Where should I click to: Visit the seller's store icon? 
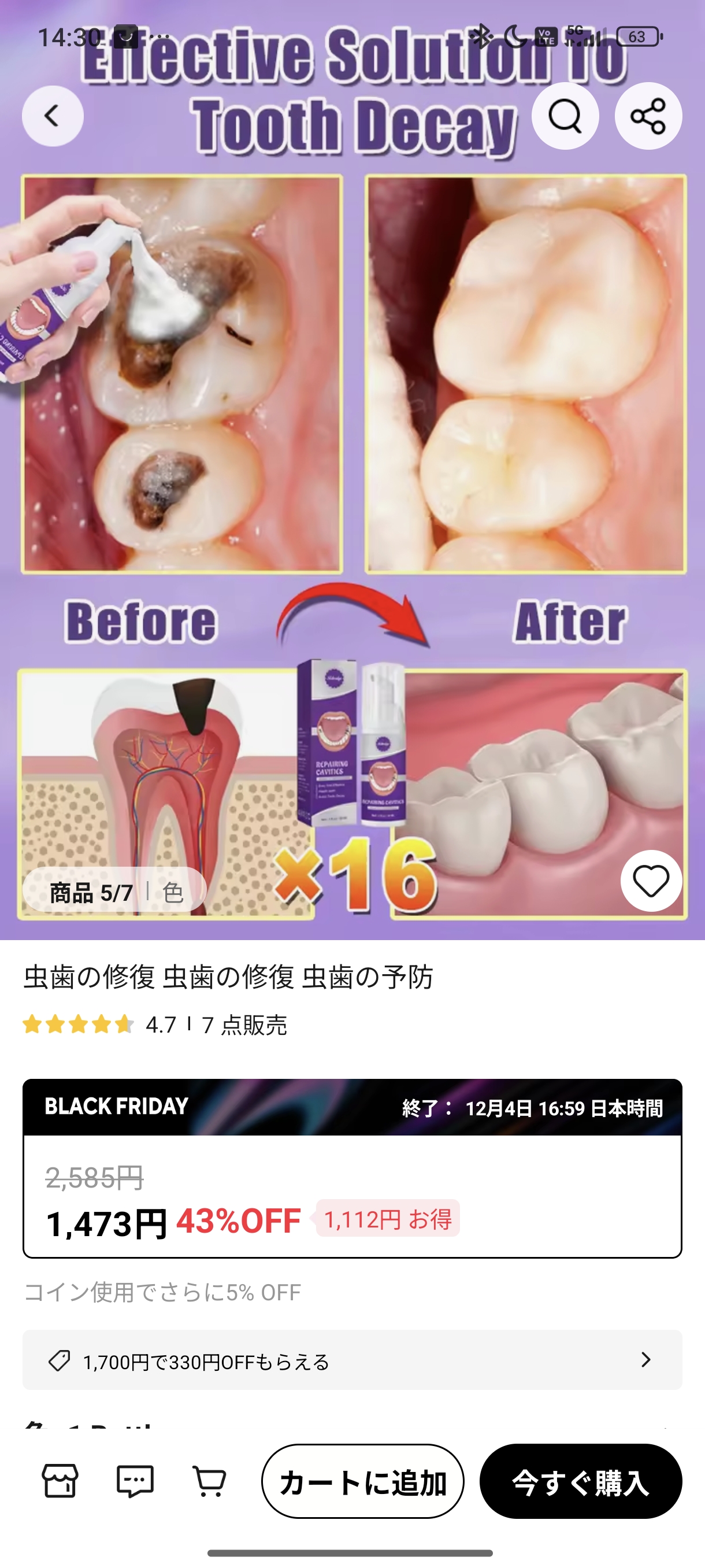(60, 1481)
